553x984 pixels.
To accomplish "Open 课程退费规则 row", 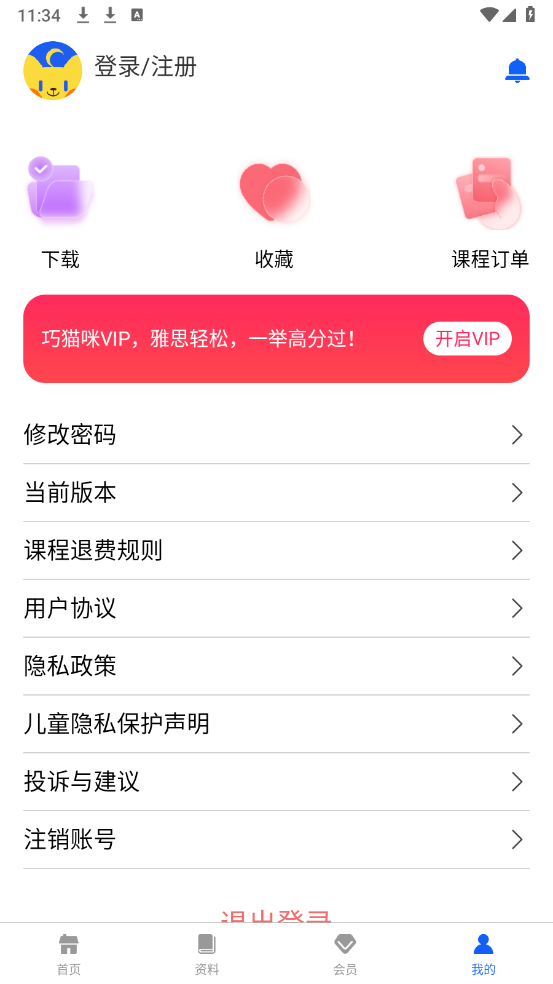I will (x=276, y=550).
